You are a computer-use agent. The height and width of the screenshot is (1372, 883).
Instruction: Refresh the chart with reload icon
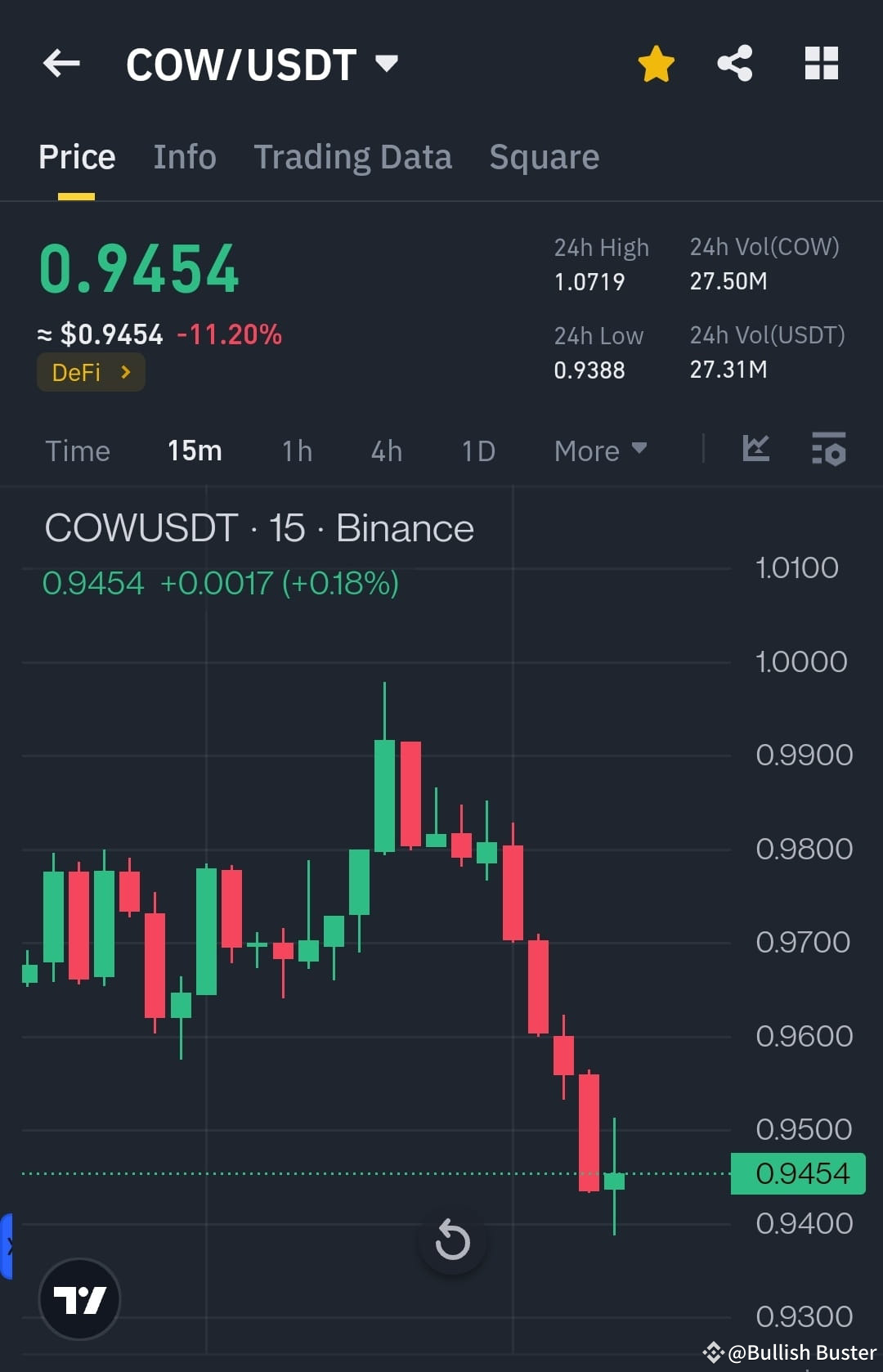tap(452, 1241)
